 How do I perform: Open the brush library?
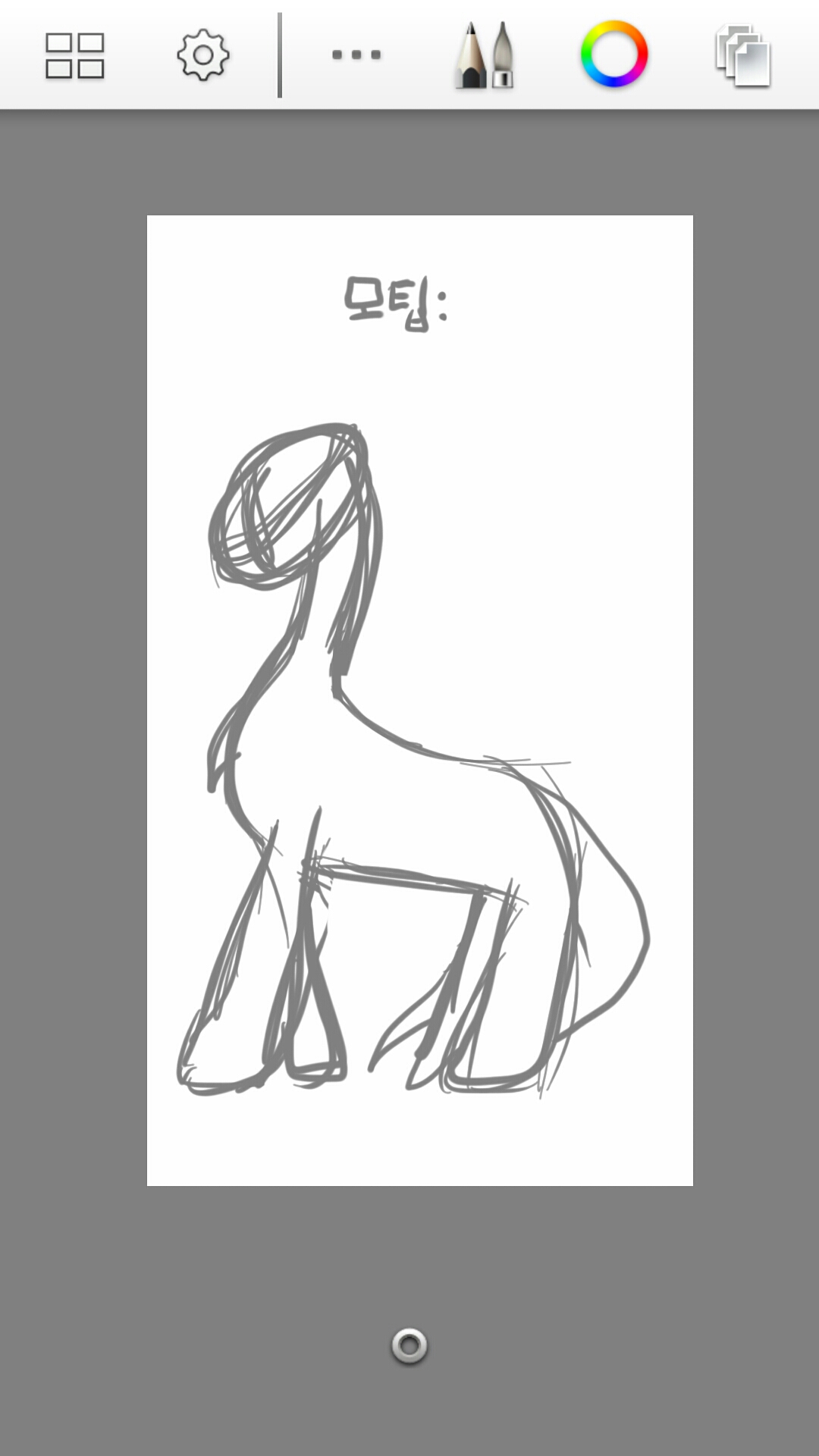[485, 55]
